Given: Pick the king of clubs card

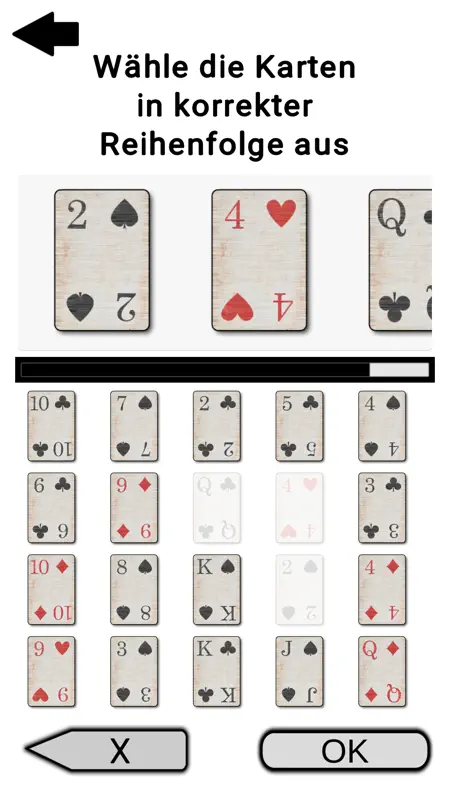Looking at the screenshot, I should tap(217, 671).
